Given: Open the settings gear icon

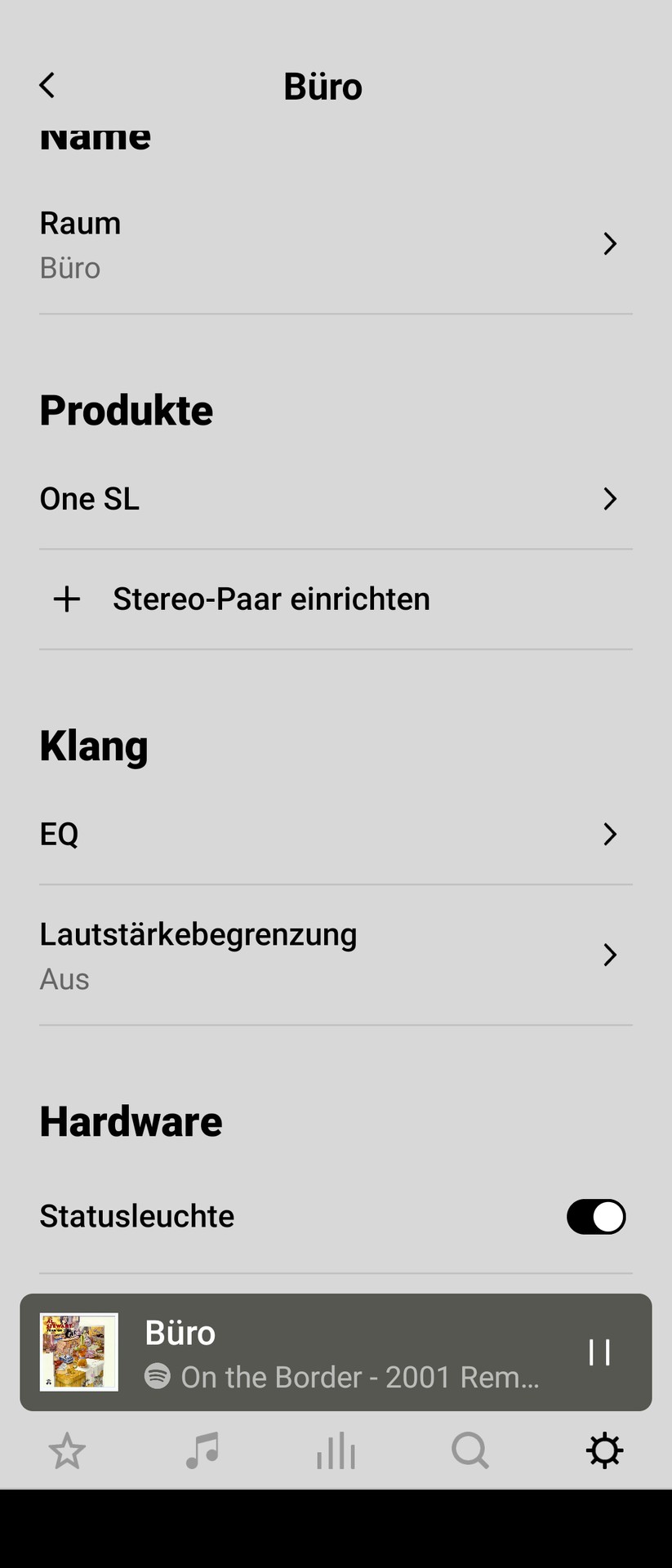Looking at the screenshot, I should click(604, 1450).
